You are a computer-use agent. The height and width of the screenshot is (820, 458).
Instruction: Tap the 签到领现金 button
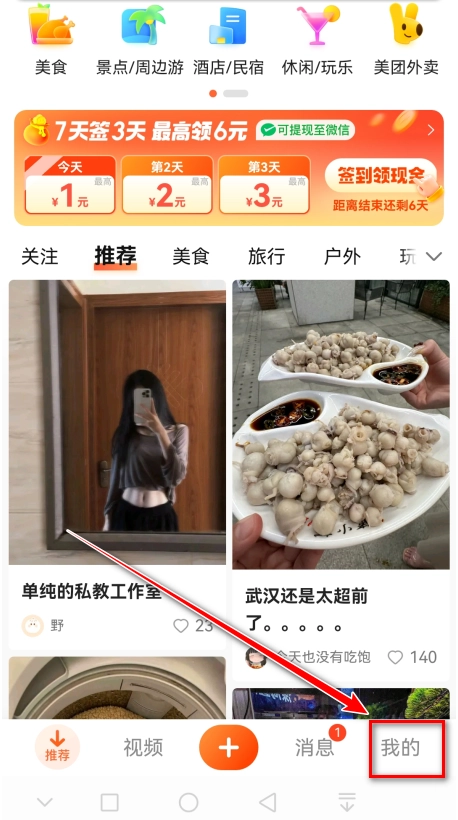pyautogui.click(x=380, y=176)
